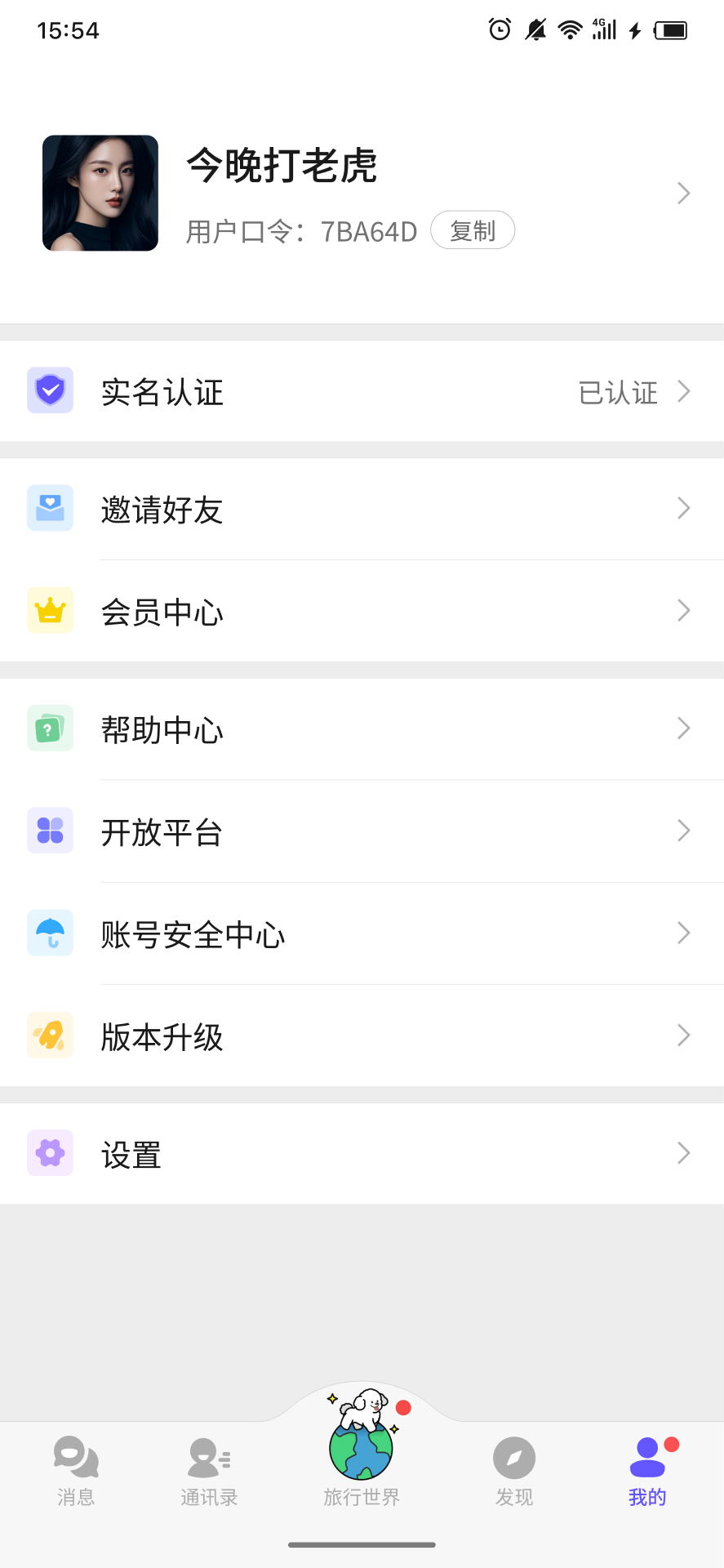The height and width of the screenshot is (1568, 724).
Task: Click the 会员中心 crown icon
Action: (50, 610)
